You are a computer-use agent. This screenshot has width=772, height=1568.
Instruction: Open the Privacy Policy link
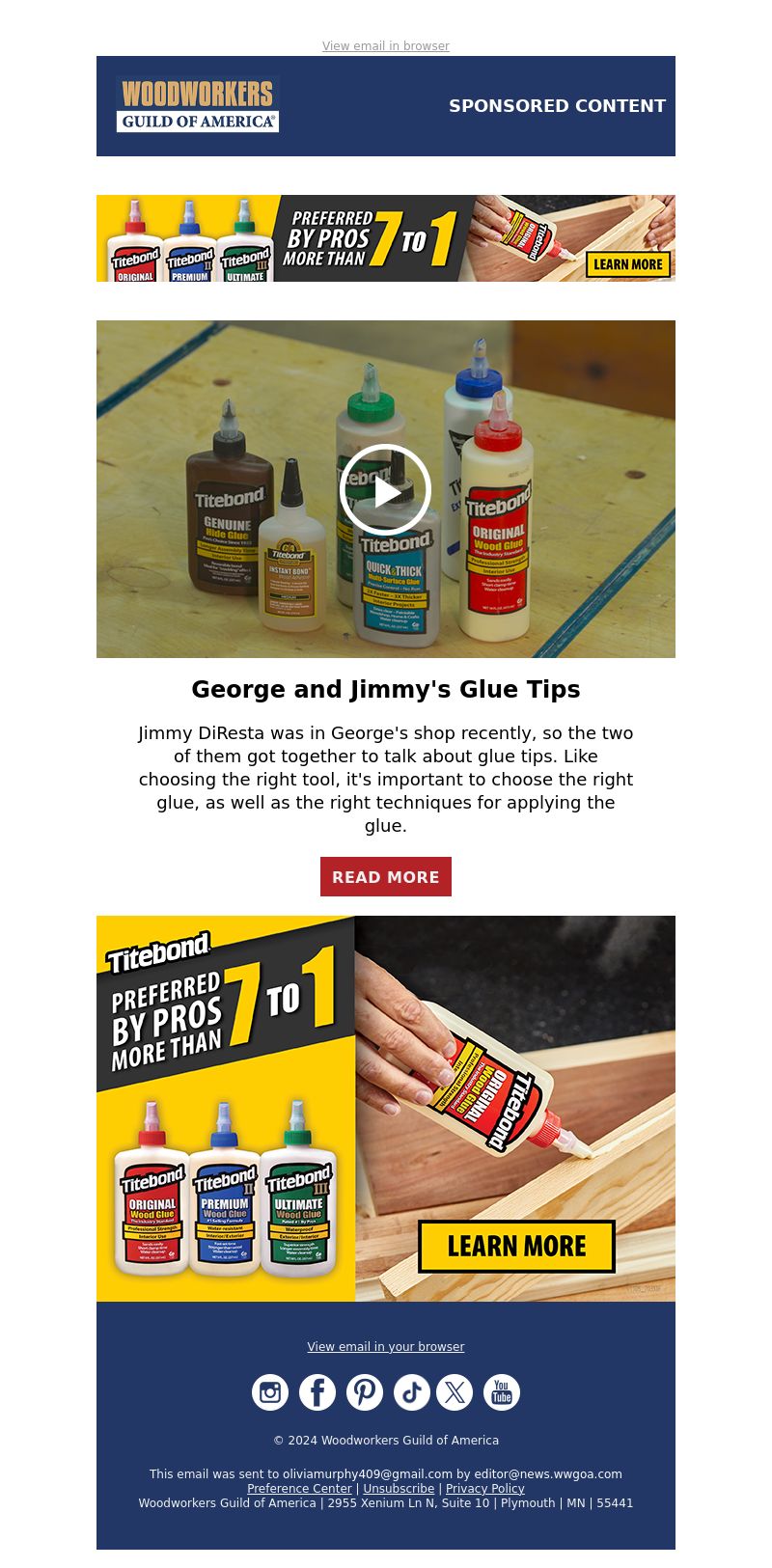point(484,1489)
